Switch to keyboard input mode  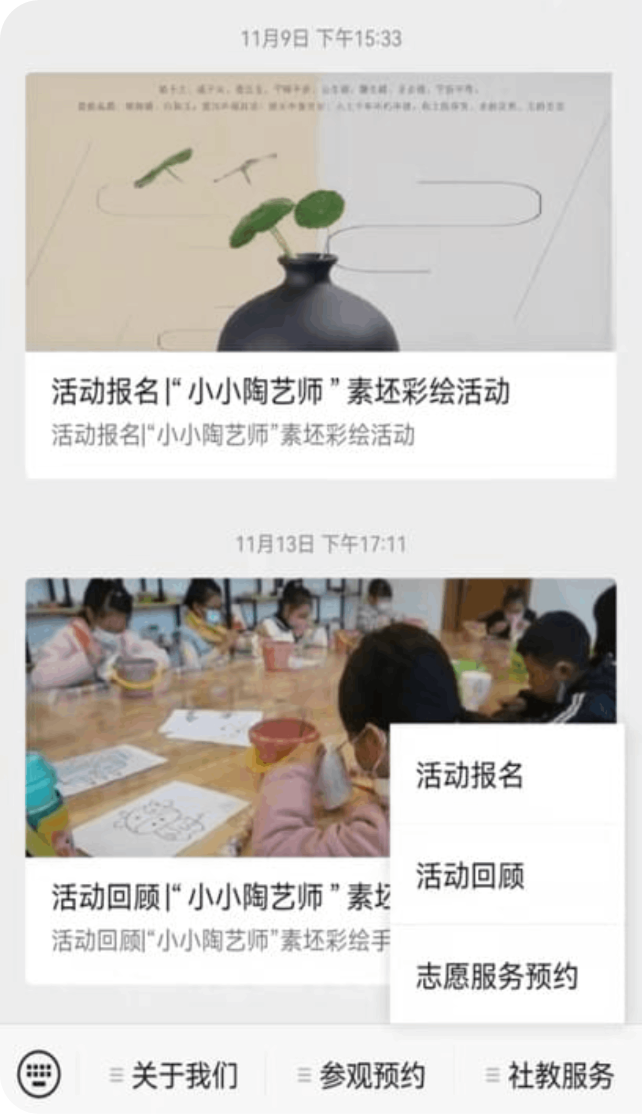[39, 1075]
